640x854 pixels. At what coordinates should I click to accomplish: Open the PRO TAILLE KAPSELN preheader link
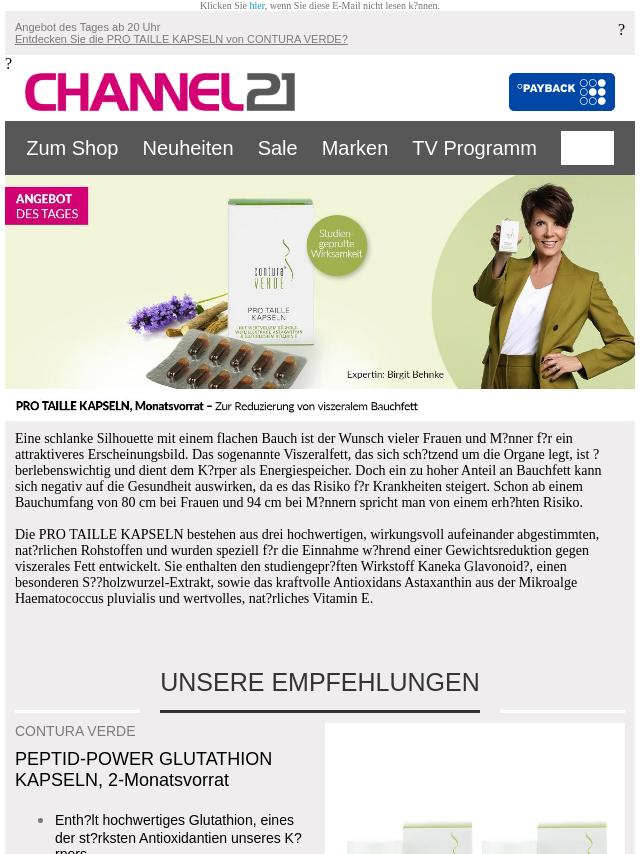point(181,40)
